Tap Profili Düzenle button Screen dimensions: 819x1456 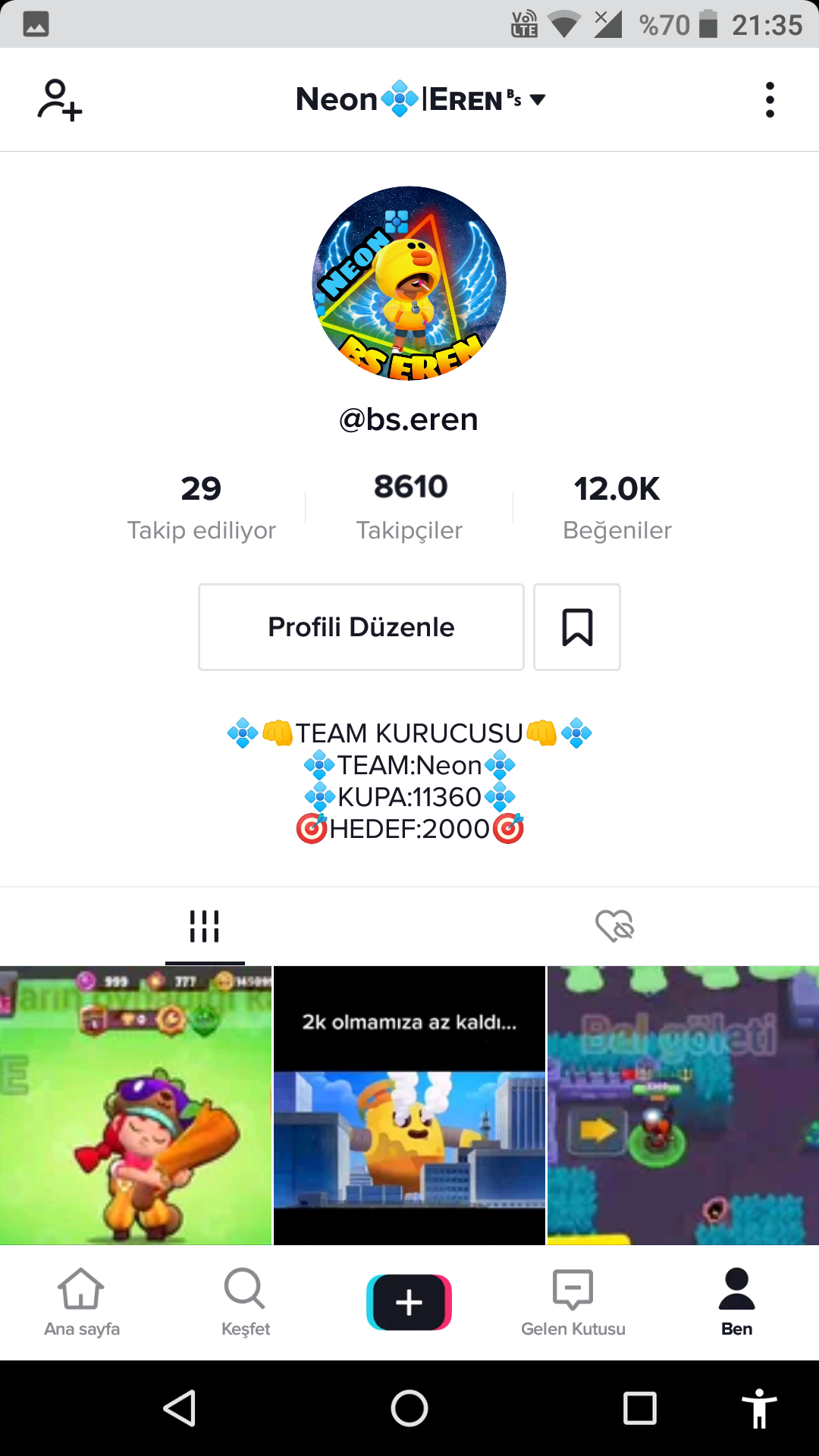coord(361,627)
